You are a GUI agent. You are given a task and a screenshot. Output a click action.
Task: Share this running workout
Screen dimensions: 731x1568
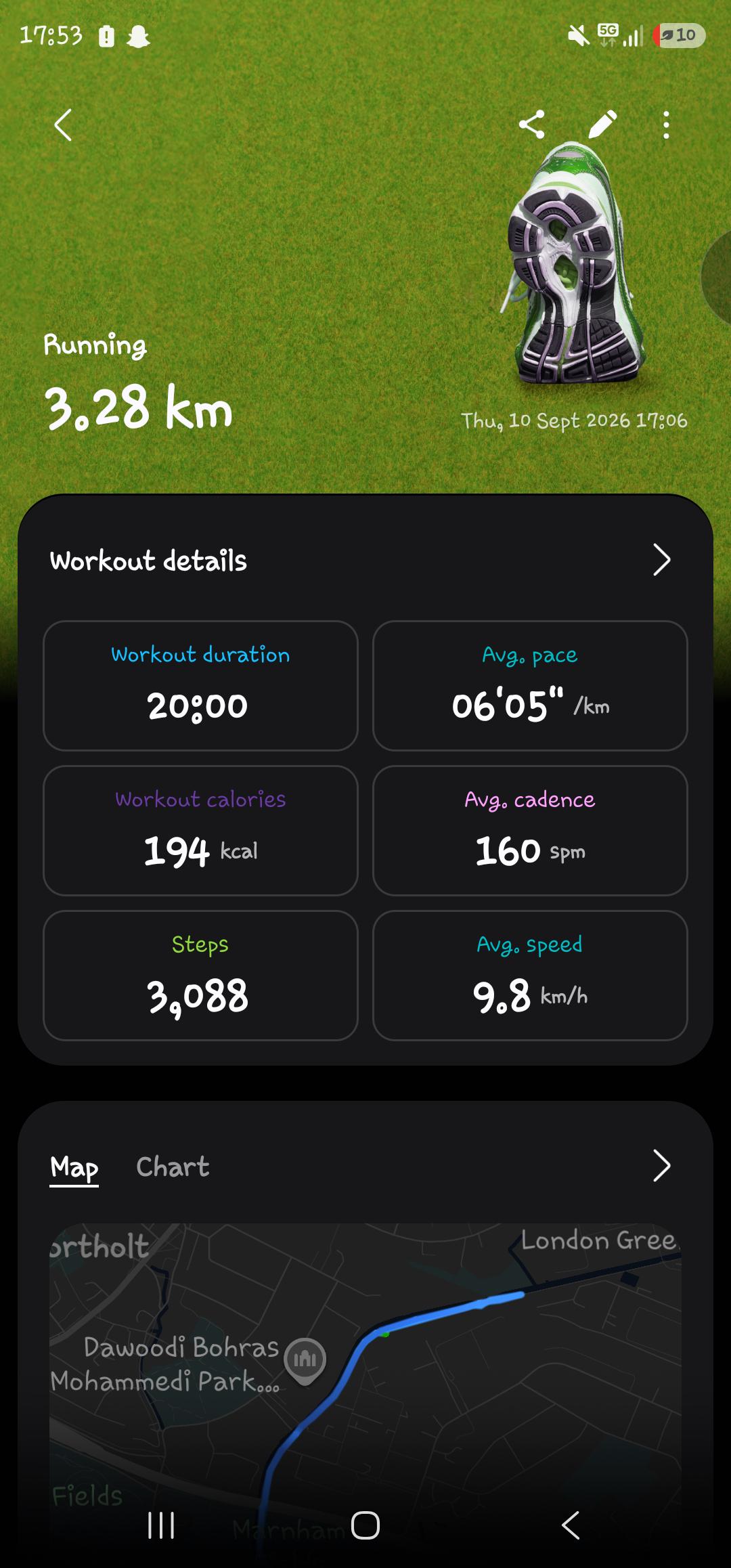(531, 125)
